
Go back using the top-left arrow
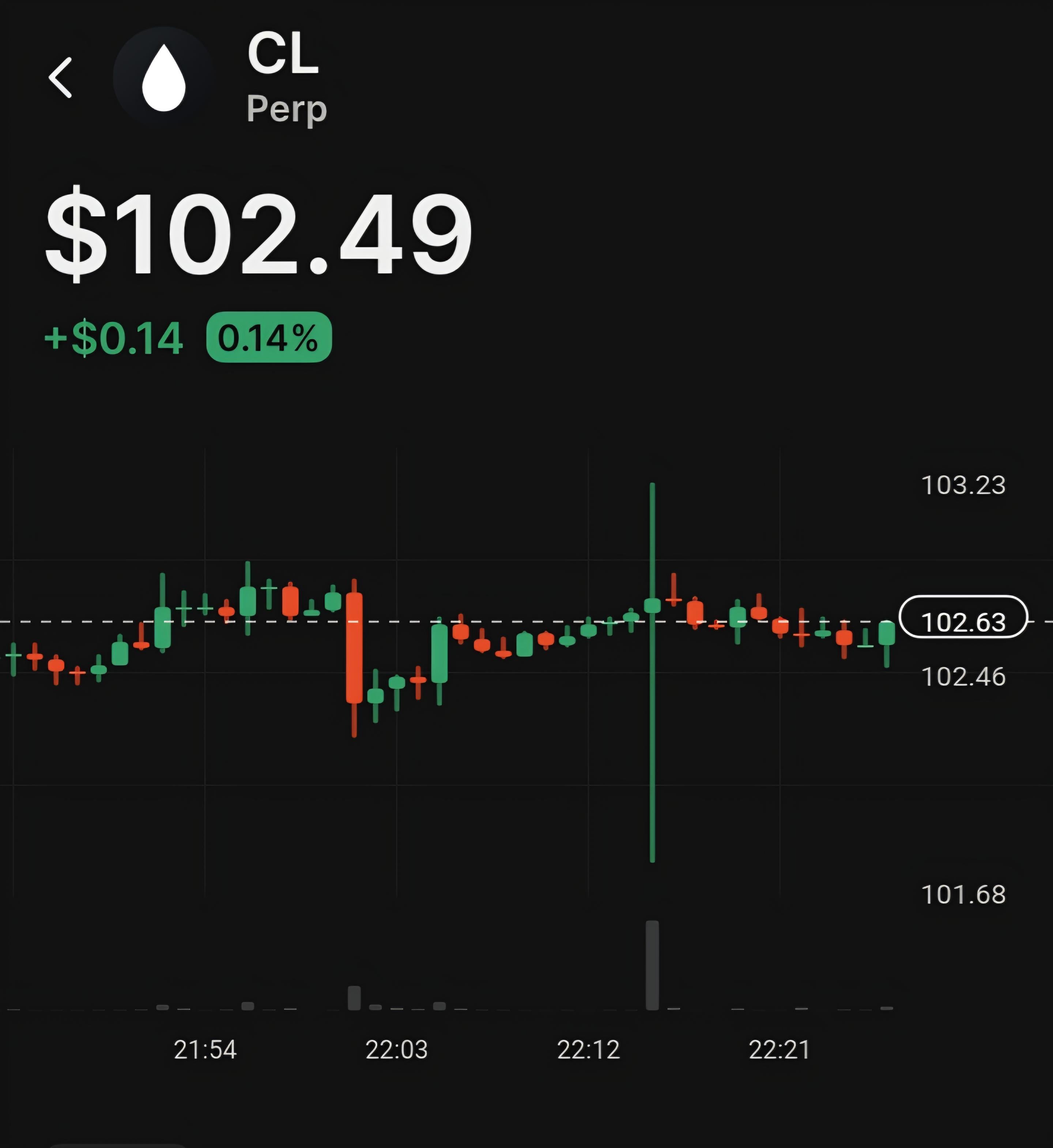pyautogui.click(x=61, y=78)
